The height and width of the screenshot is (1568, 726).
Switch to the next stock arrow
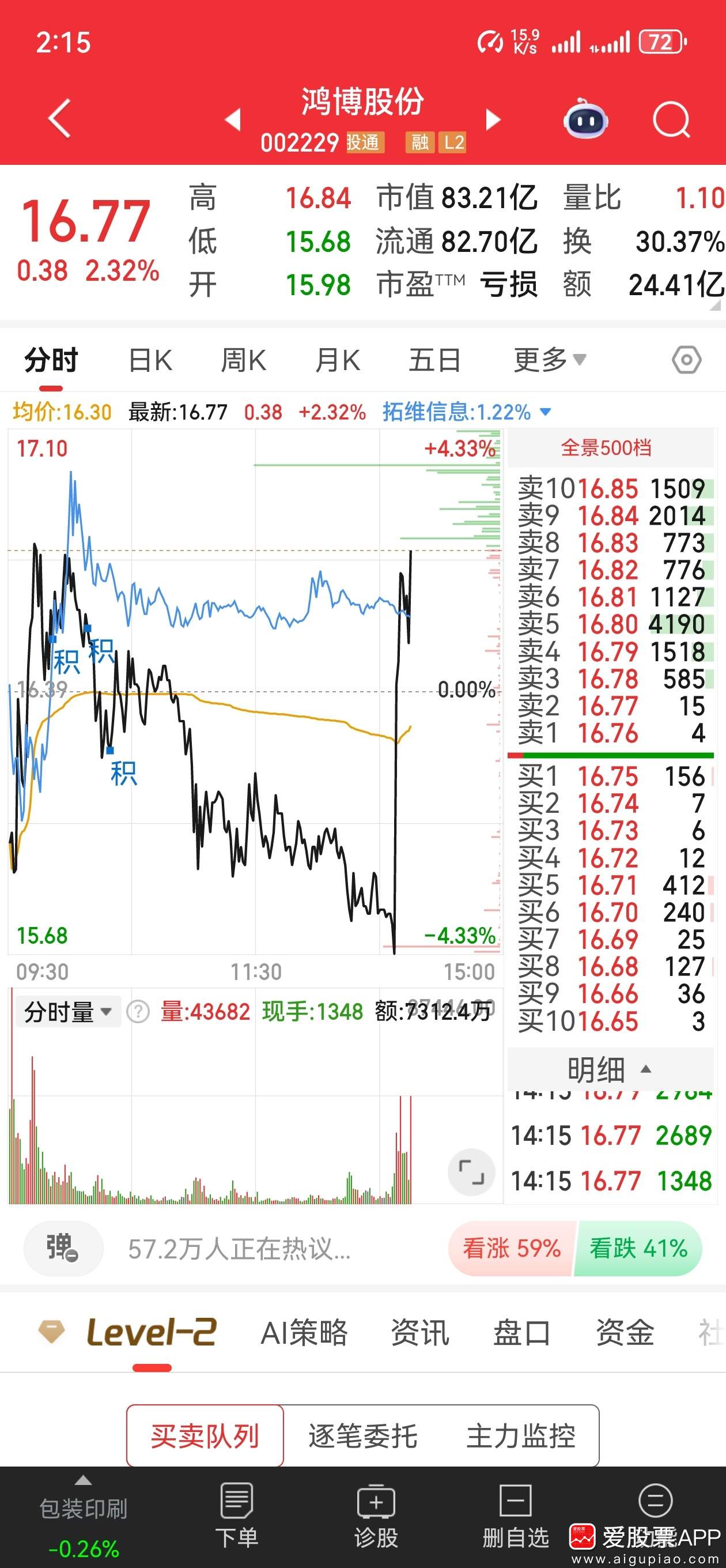click(x=493, y=119)
